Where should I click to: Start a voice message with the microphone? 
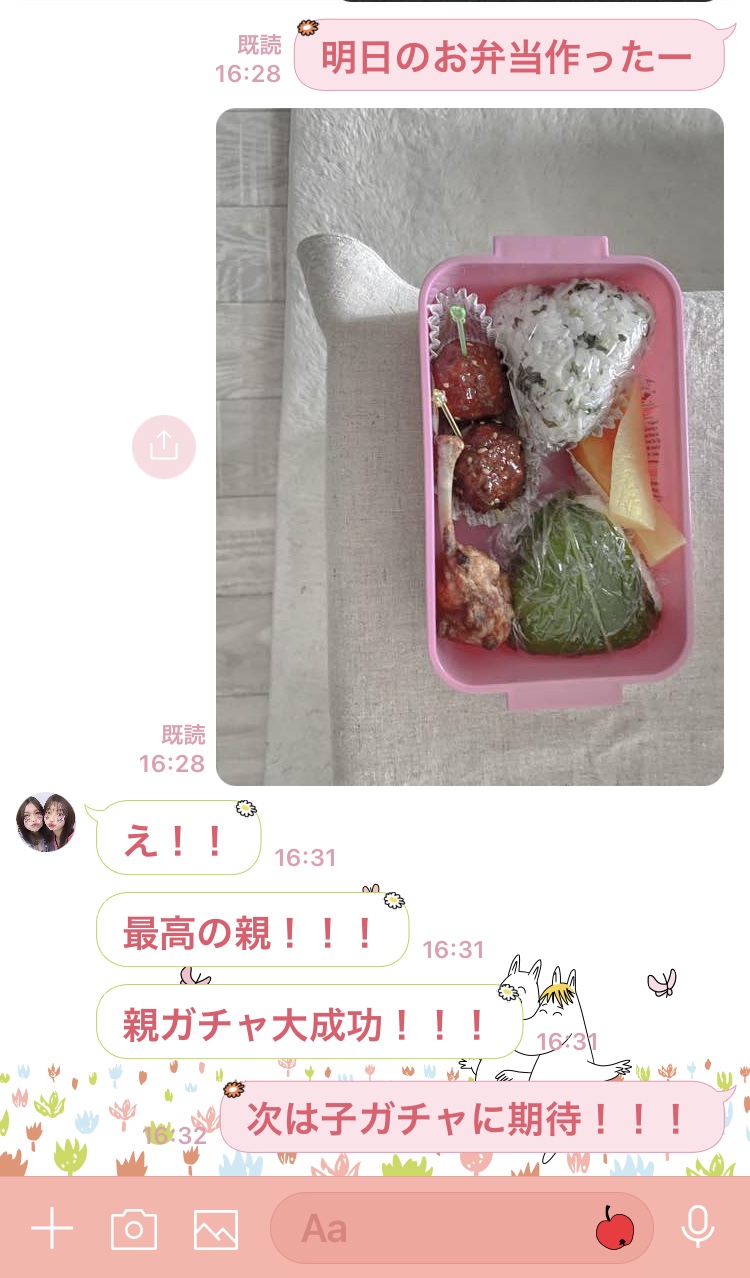tap(697, 1228)
